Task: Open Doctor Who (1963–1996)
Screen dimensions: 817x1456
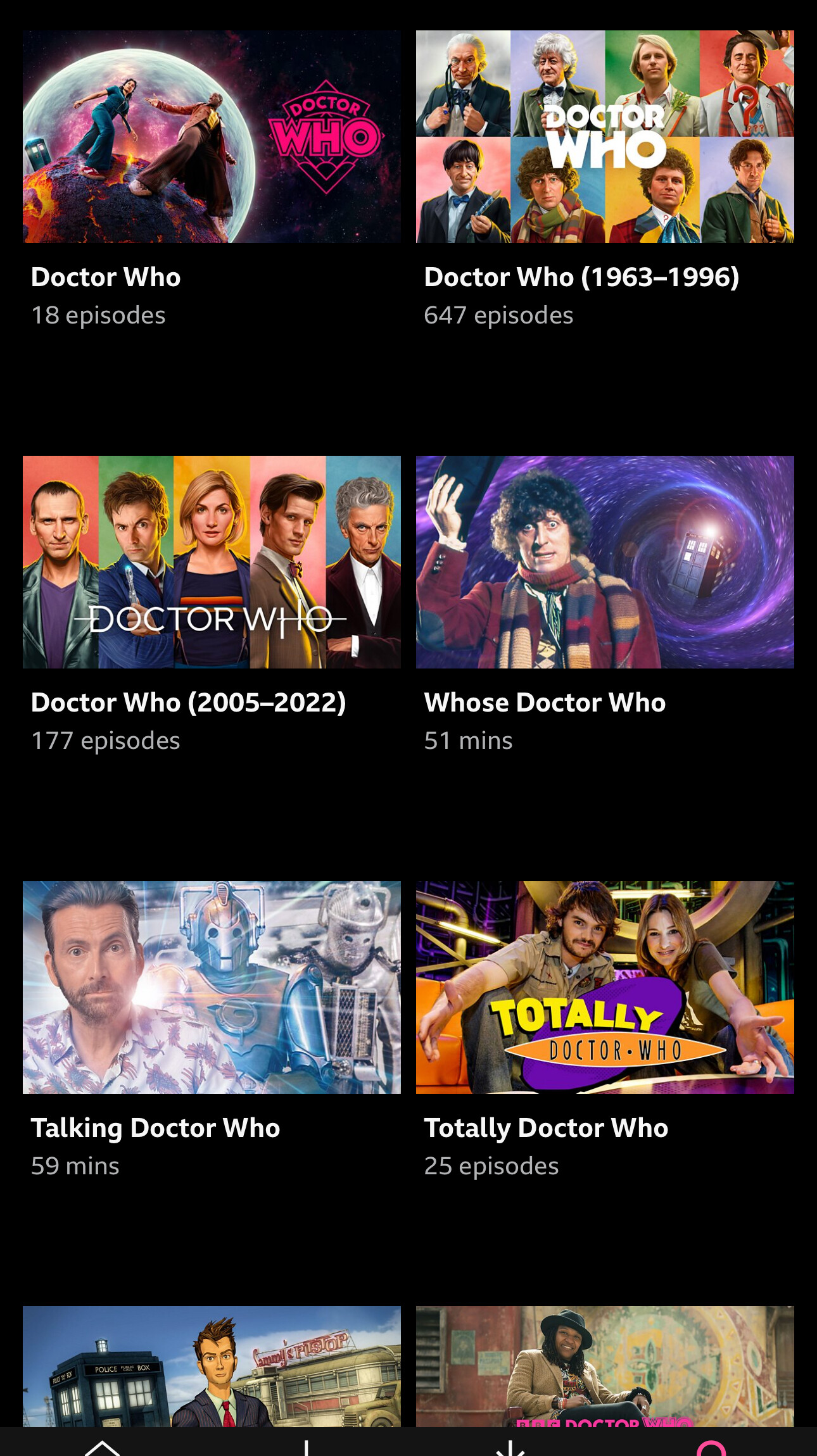Action: point(605,137)
